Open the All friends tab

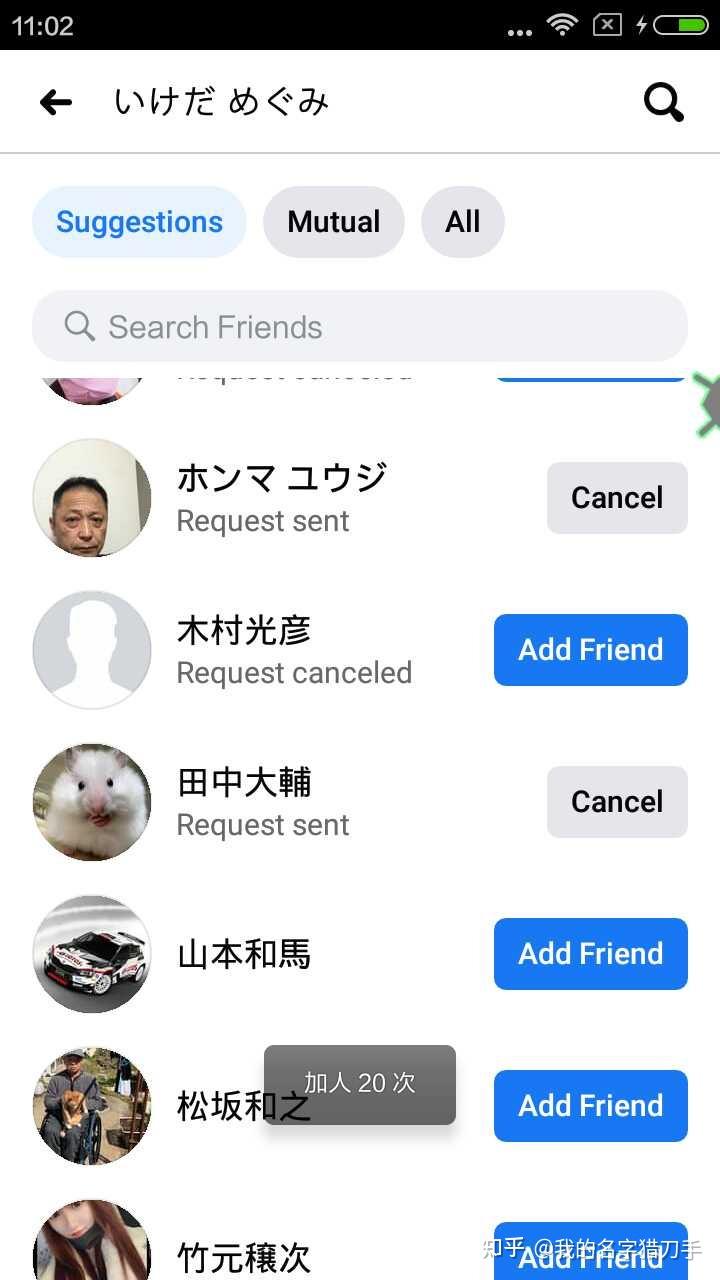pos(463,222)
